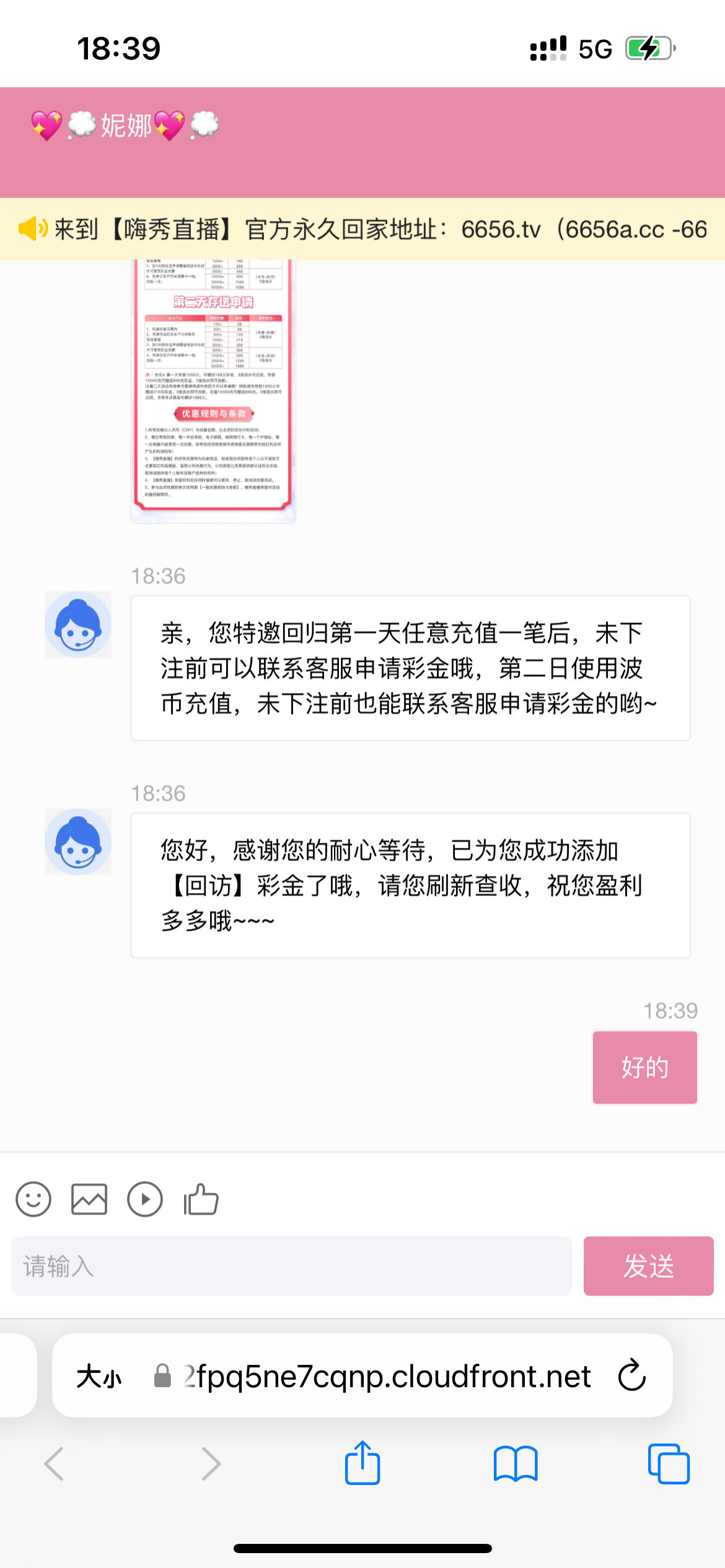Image resolution: width=725 pixels, height=1568 pixels.
Task: Share this page from Safari toolbar
Action: pos(362,1463)
